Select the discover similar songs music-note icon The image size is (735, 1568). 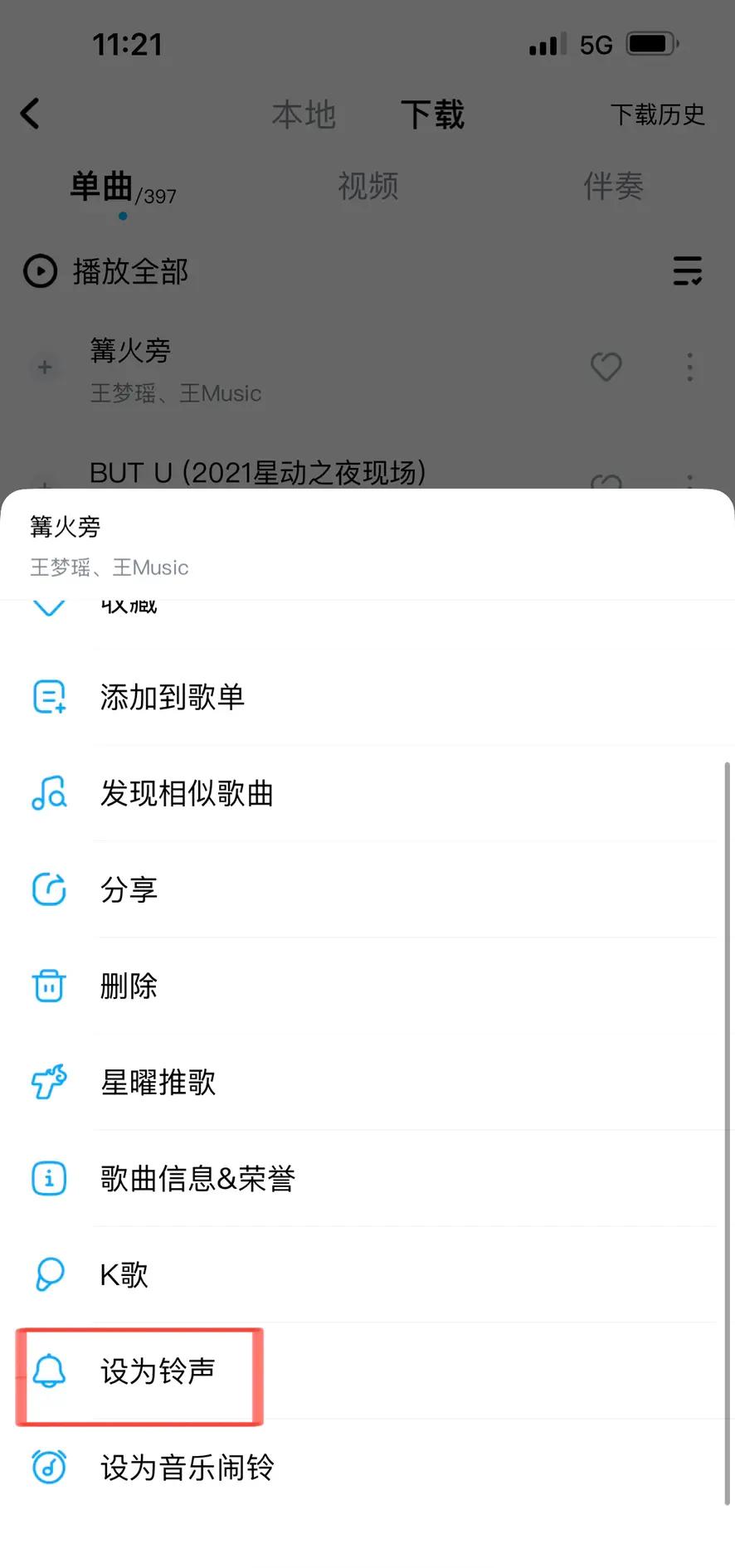tap(48, 793)
